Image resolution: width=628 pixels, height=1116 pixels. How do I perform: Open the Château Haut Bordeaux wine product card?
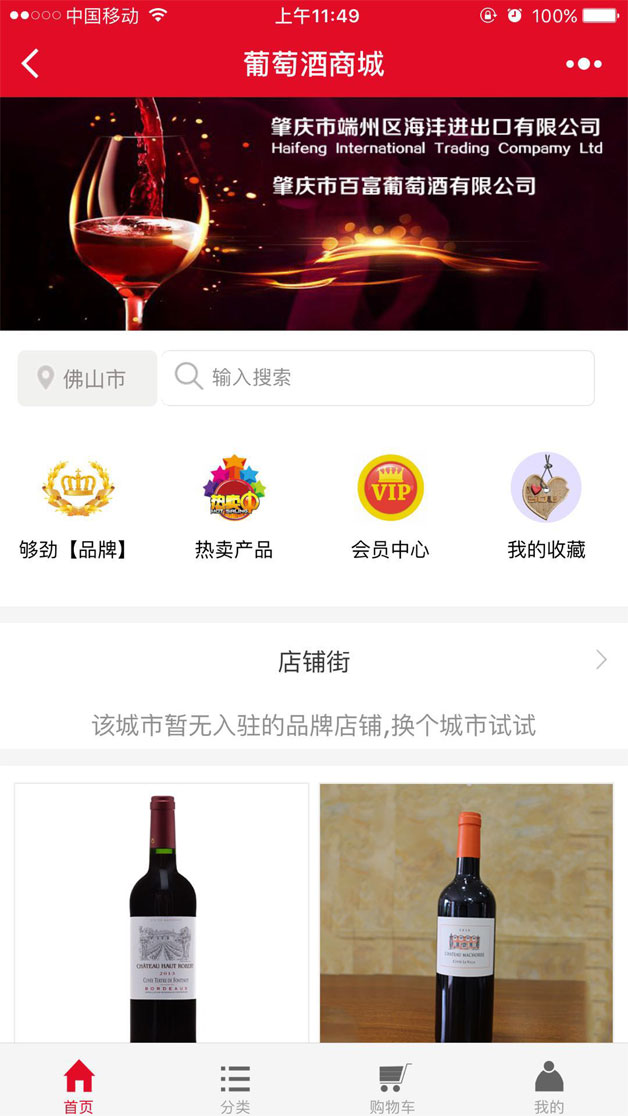162,913
